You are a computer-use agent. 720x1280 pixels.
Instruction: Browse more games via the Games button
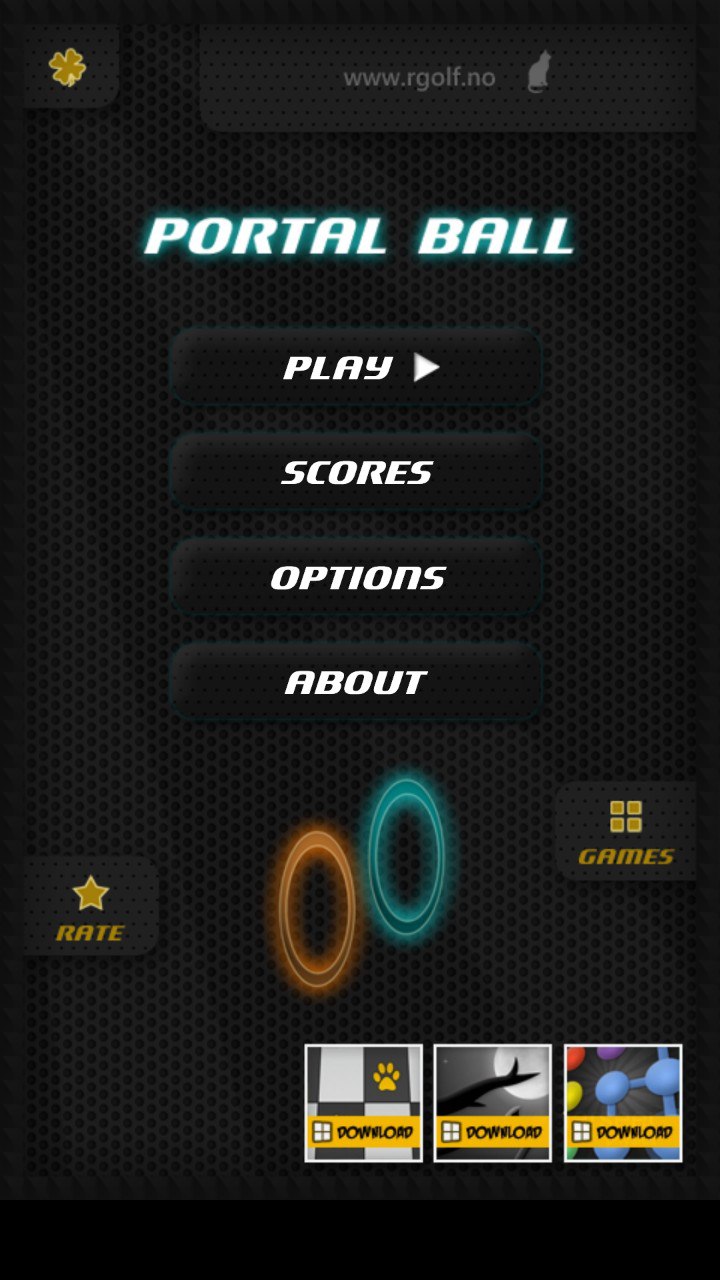coord(626,831)
